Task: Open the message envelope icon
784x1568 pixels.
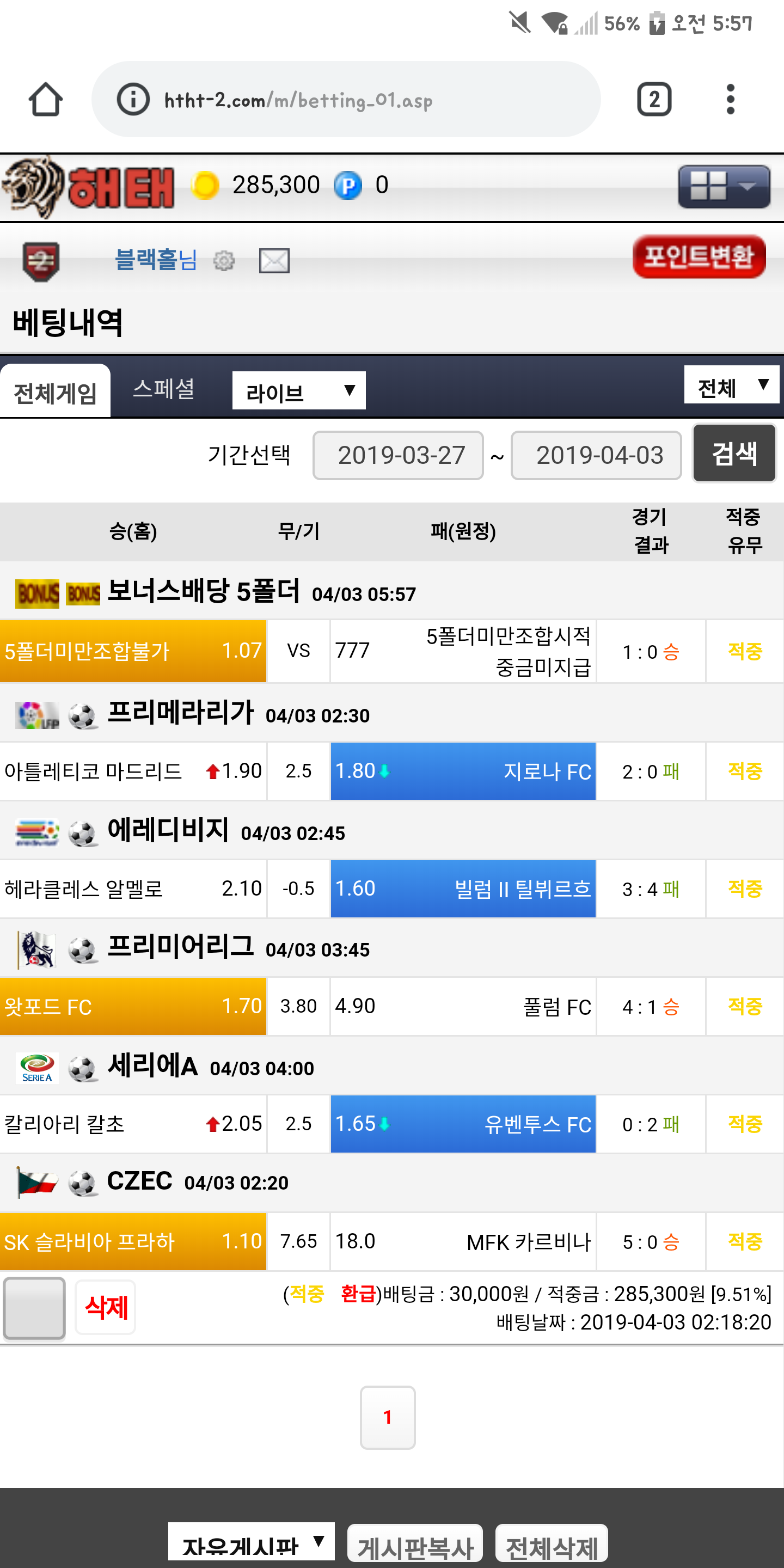Action: (274, 261)
